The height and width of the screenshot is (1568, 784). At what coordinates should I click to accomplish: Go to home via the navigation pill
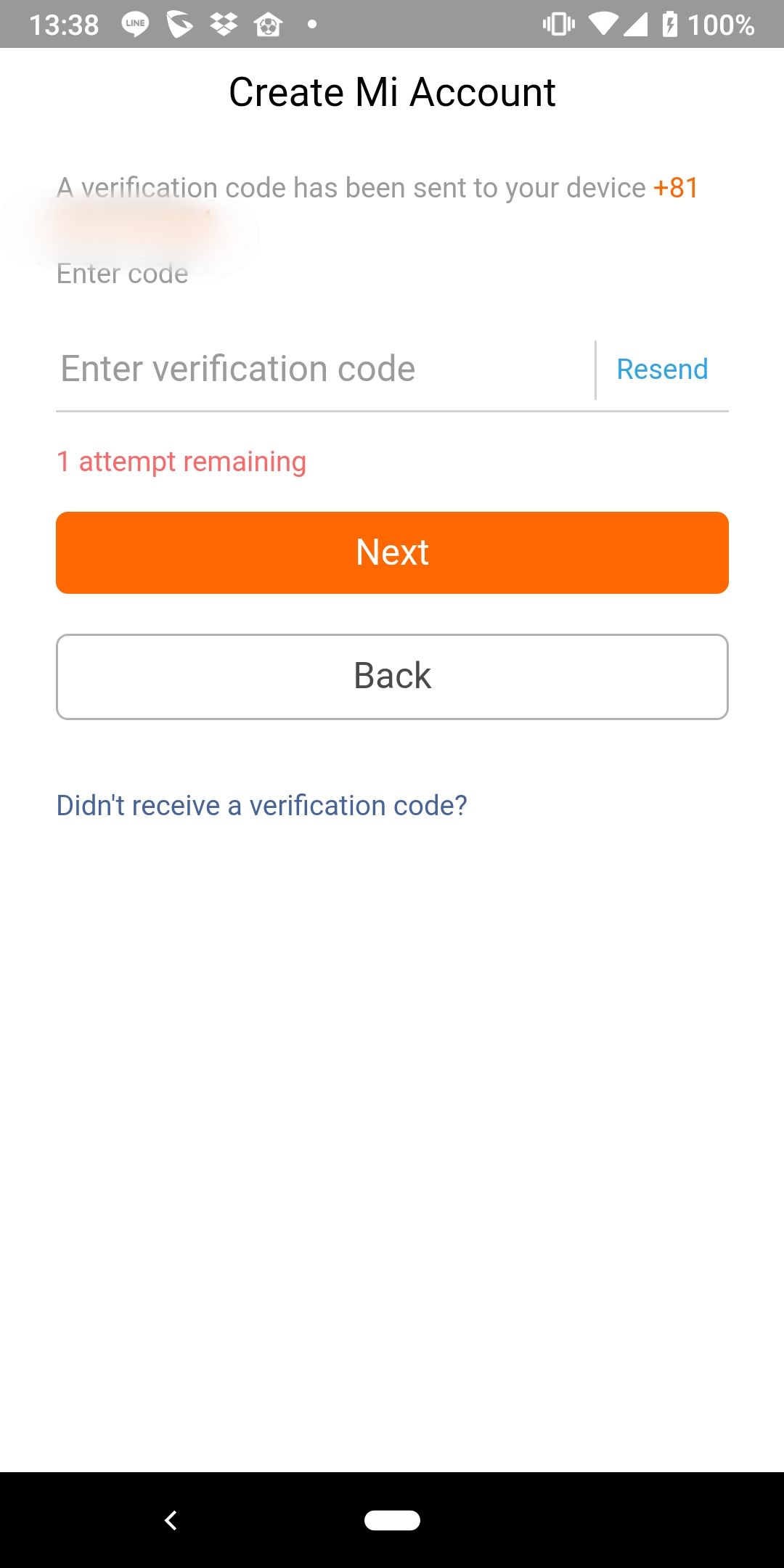[392, 1520]
